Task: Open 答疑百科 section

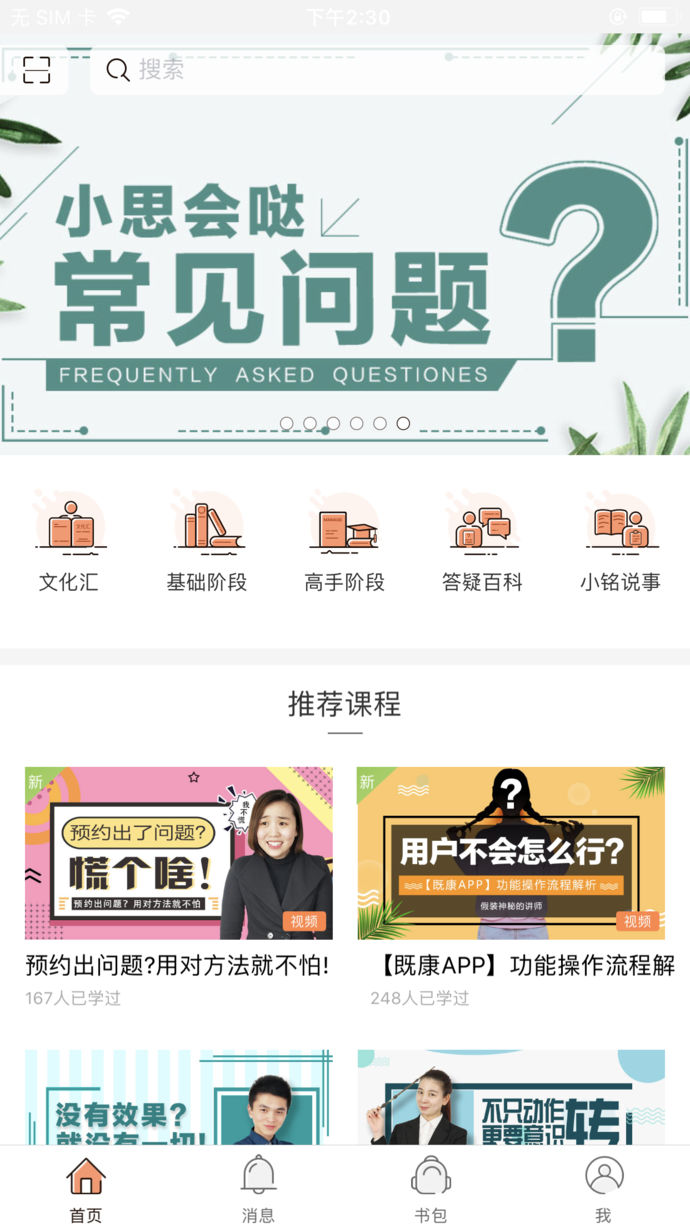Action: point(482,542)
